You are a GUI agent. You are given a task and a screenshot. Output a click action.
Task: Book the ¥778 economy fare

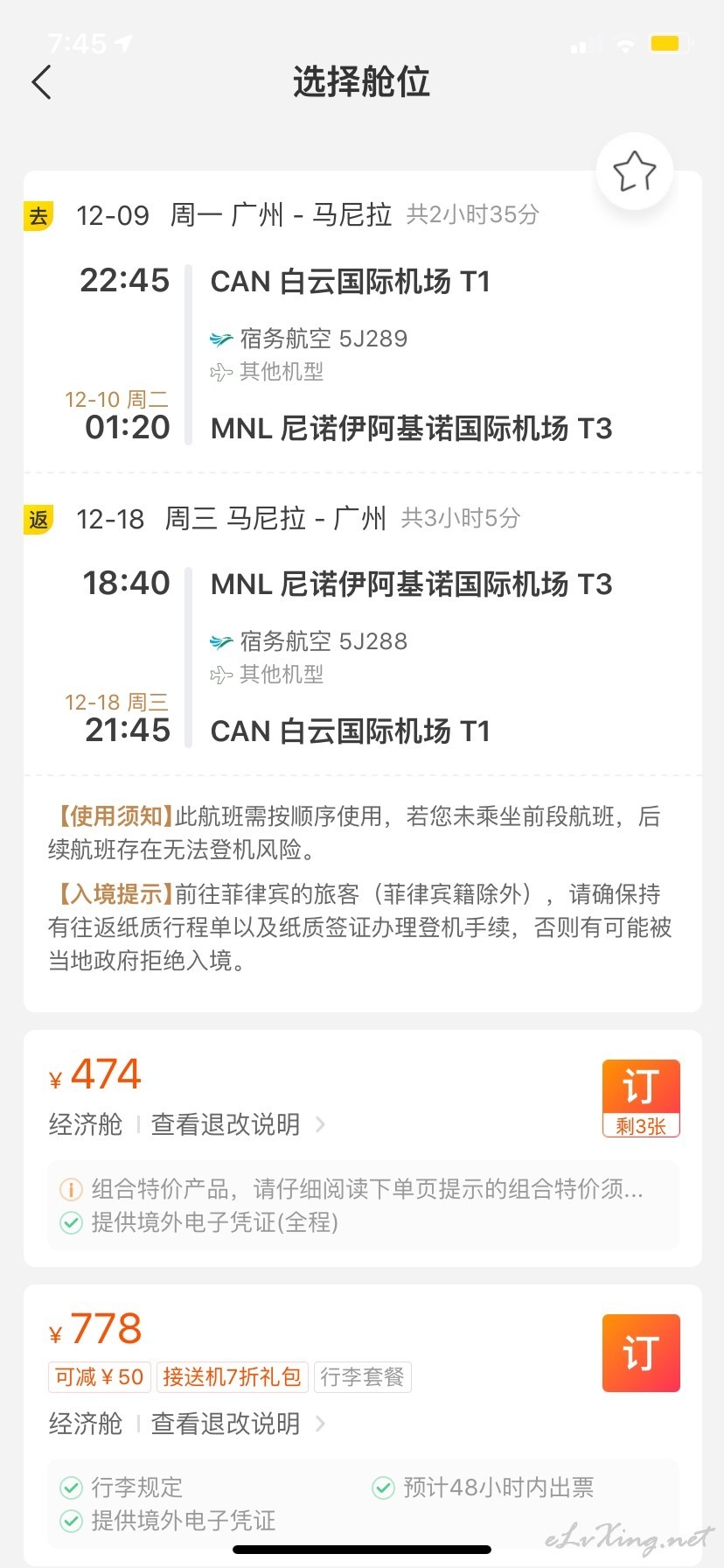[641, 1353]
